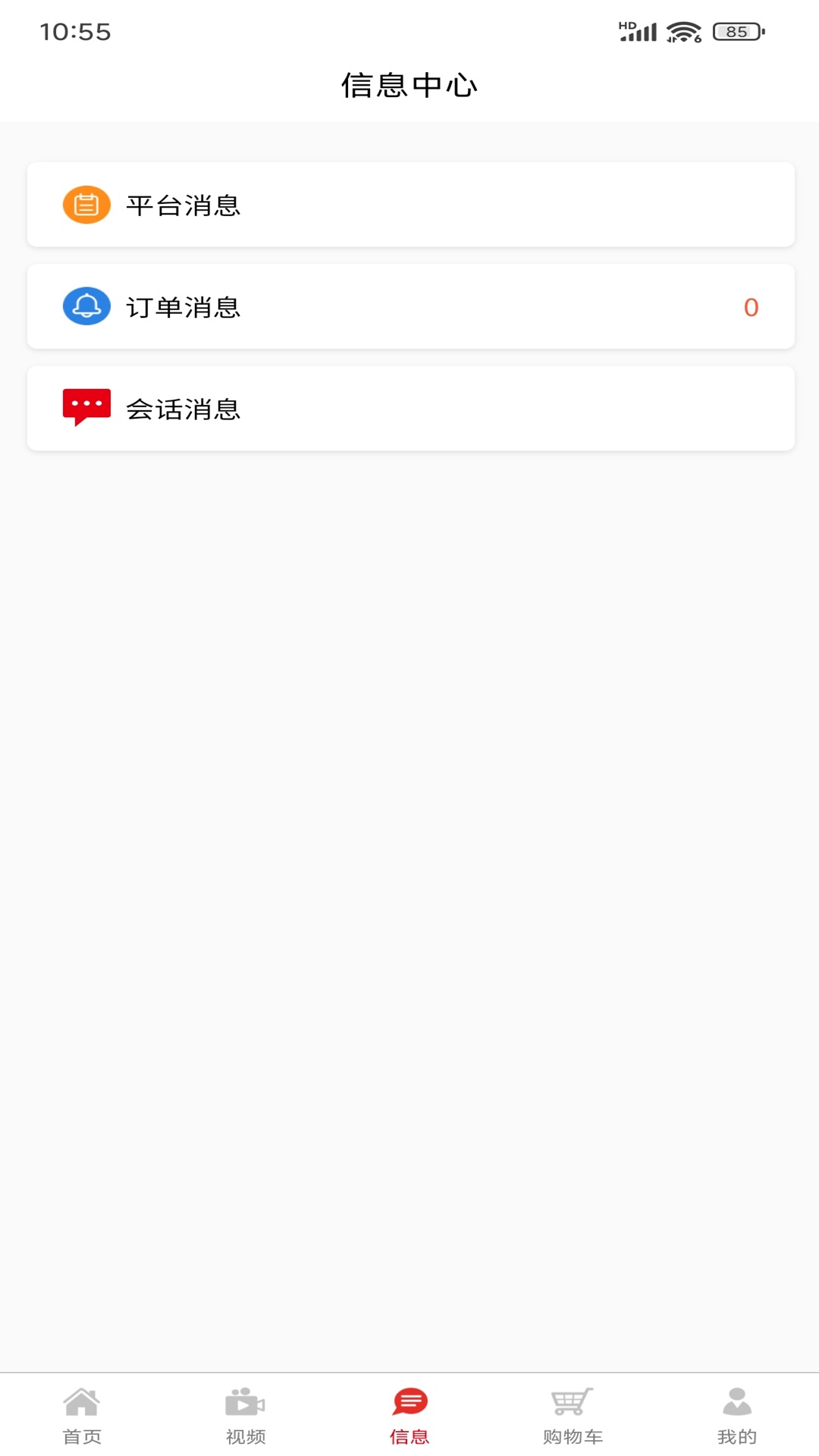The image size is (819, 1456).
Task: Open the 会话消息 message row
Action: (x=409, y=407)
